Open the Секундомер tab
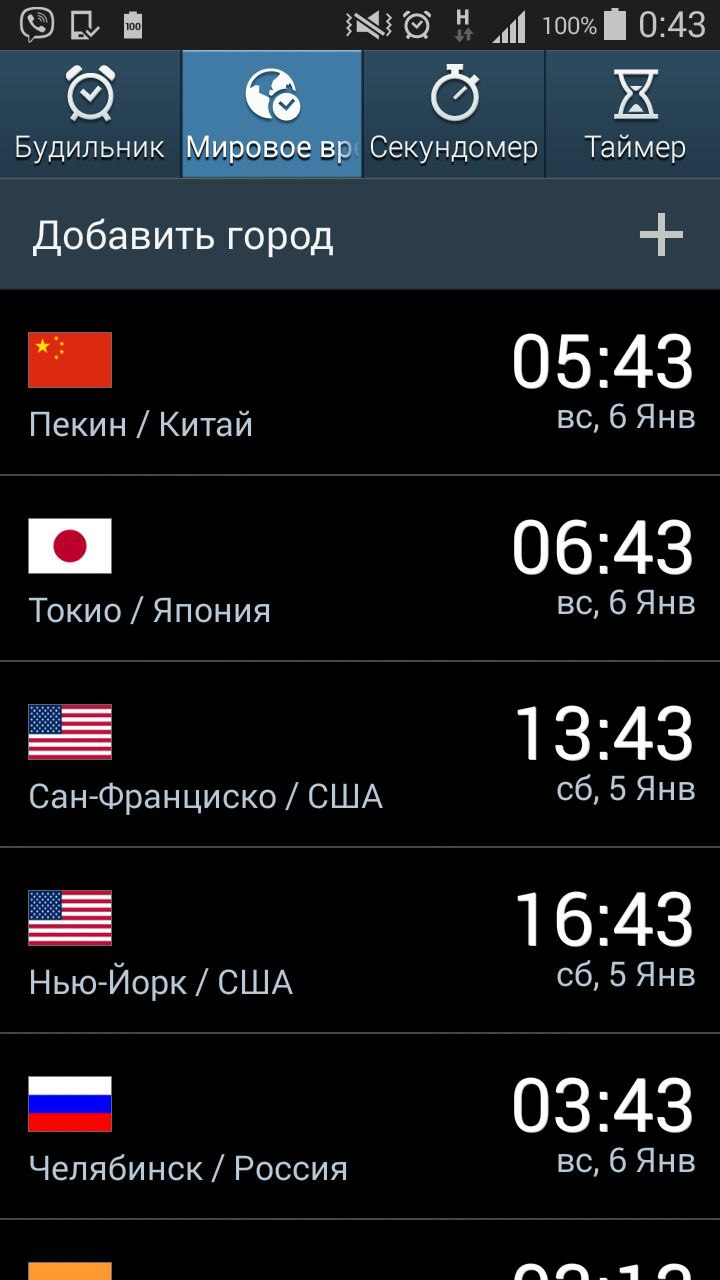 (x=454, y=115)
